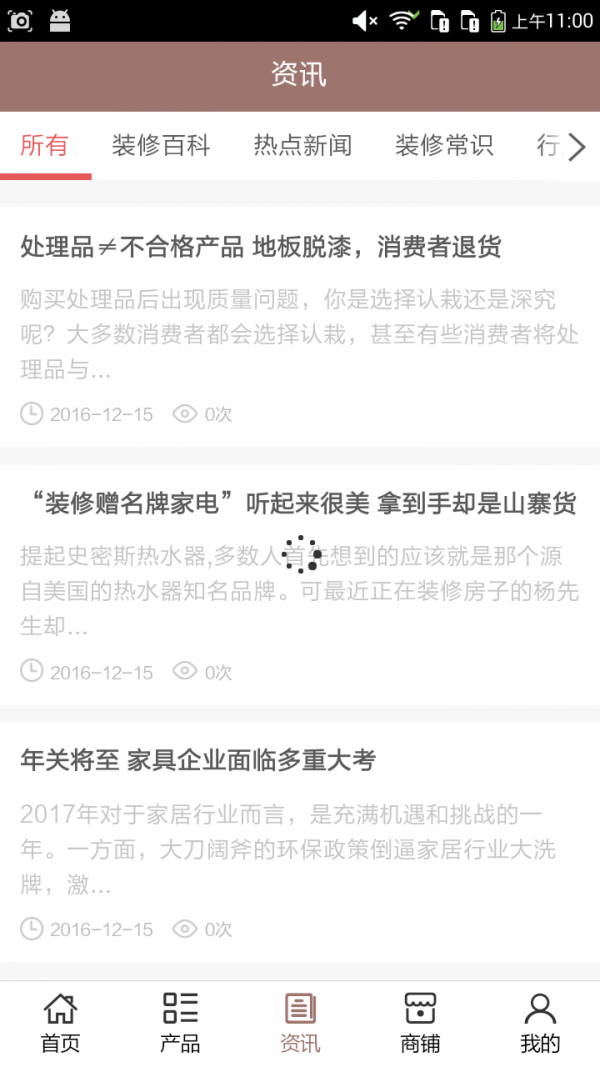Open the 装修常识 tab
This screenshot has height=1067, width=600.
point(444,146)
